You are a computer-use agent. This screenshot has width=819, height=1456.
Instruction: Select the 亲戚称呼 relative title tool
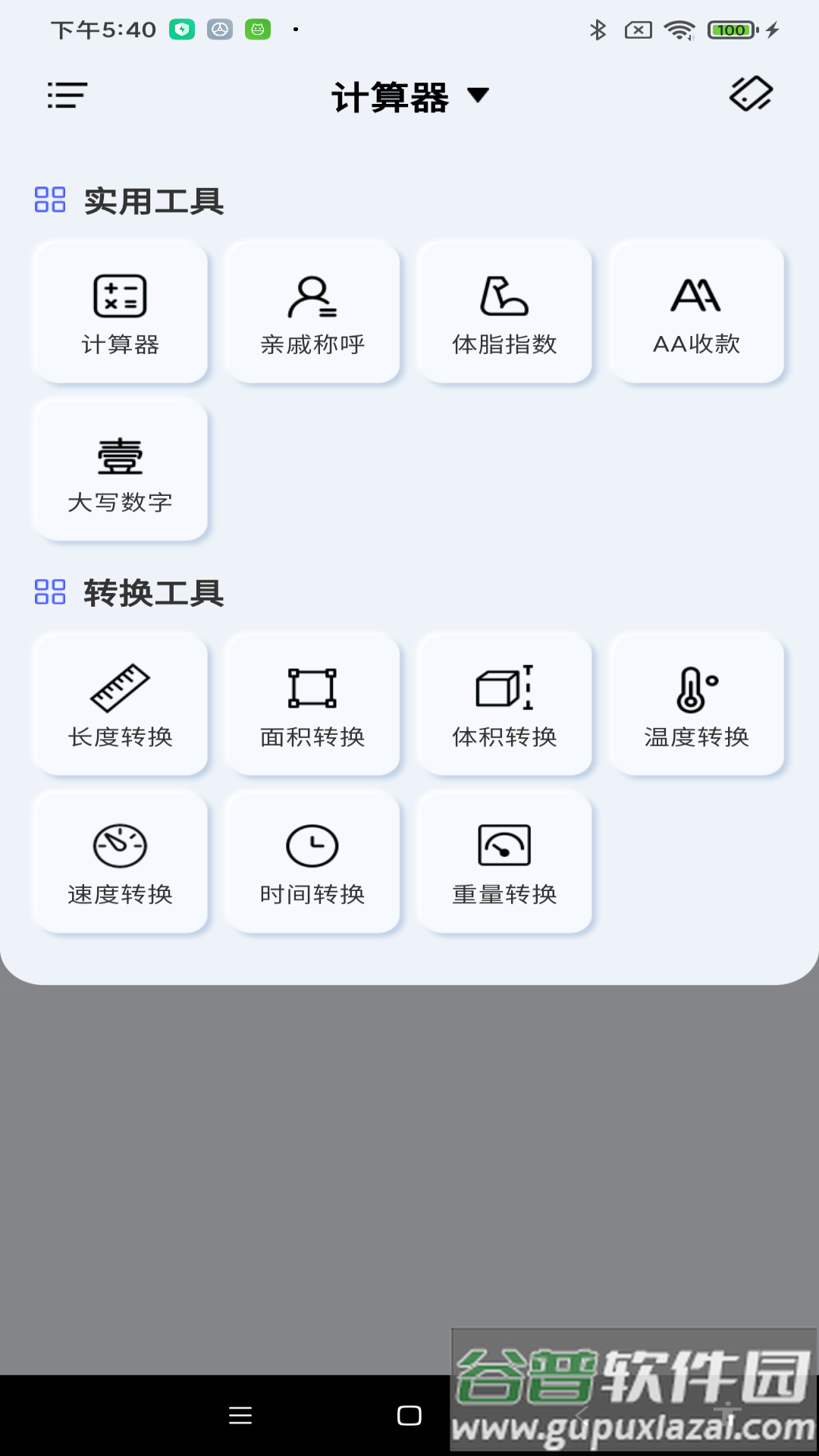pyautogui.click(x=312, y=311)
